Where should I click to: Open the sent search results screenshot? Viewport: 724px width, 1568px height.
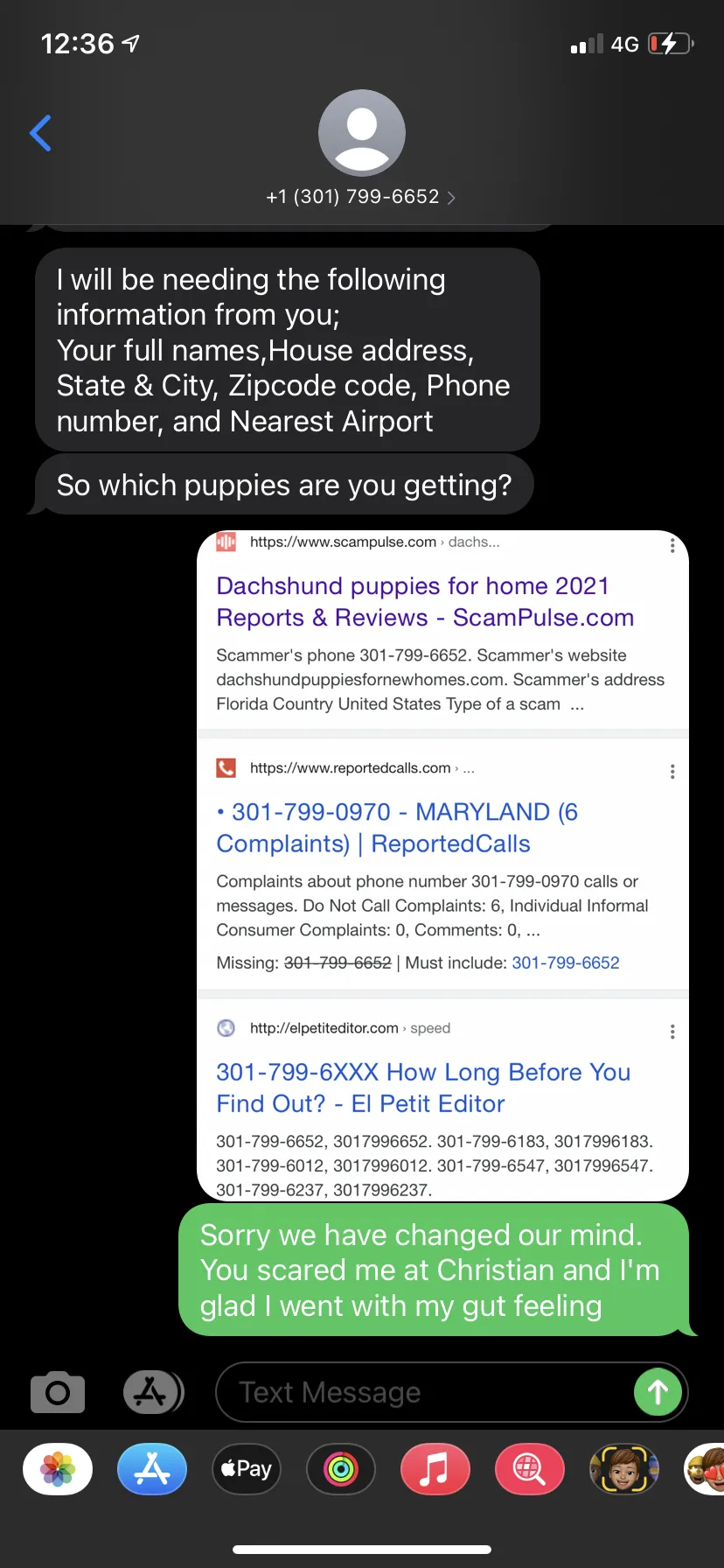pos(442,865)
